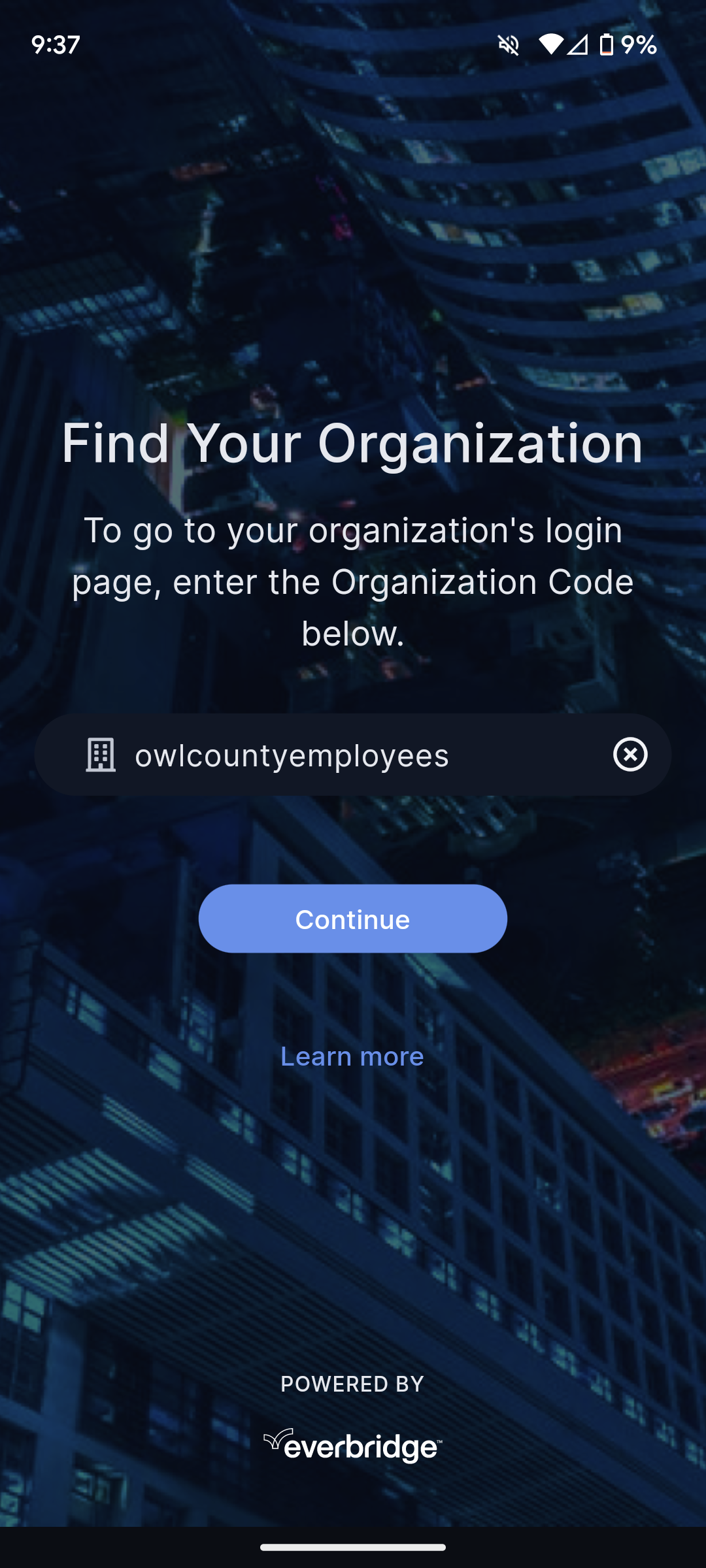Clear the organization code field
The width and height of the screenshot is (706, 1568).
pyautogui.click(x=630, y=755)
